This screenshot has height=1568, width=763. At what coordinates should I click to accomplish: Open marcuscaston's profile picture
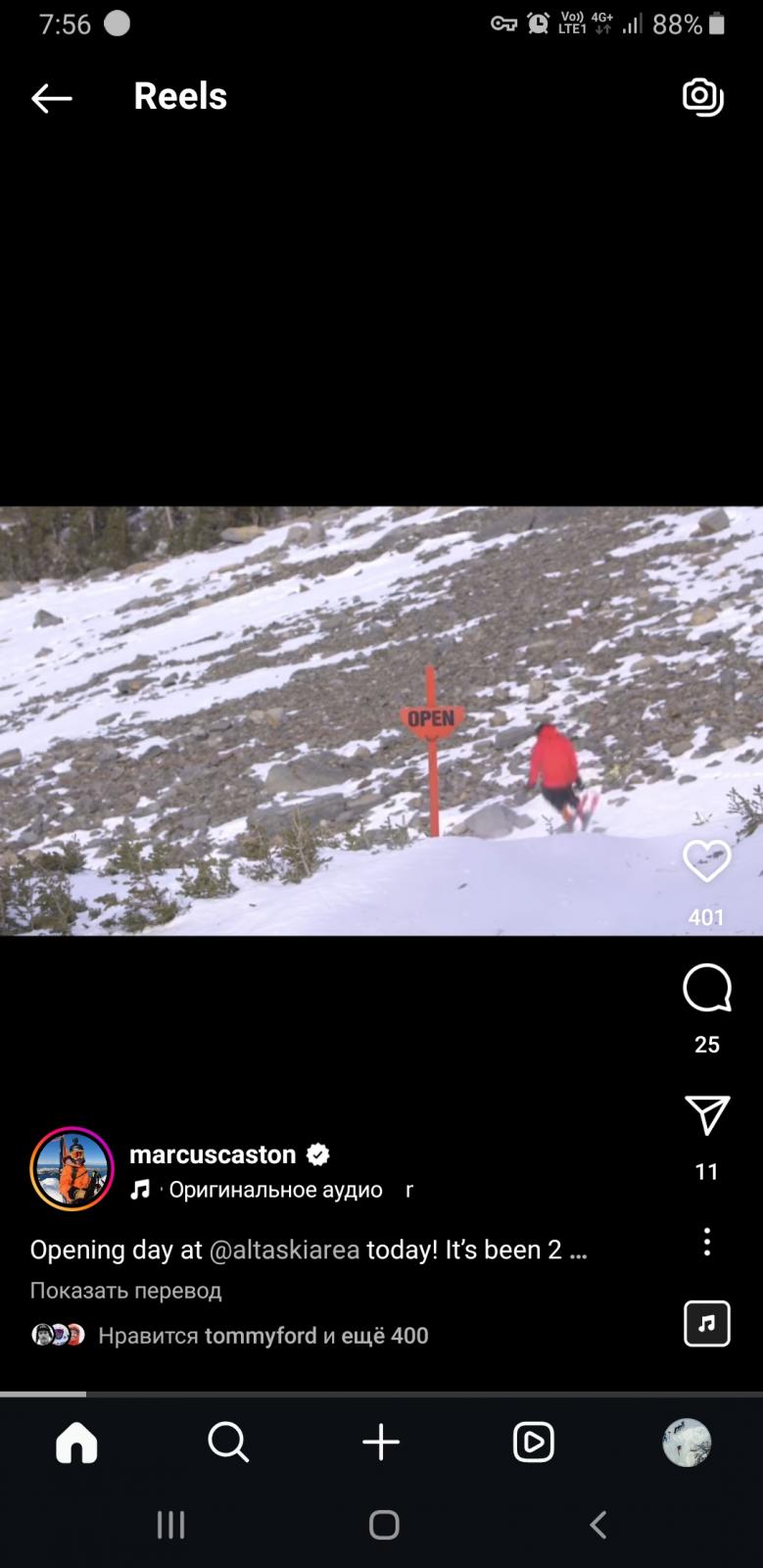[x=72, y=1169]
